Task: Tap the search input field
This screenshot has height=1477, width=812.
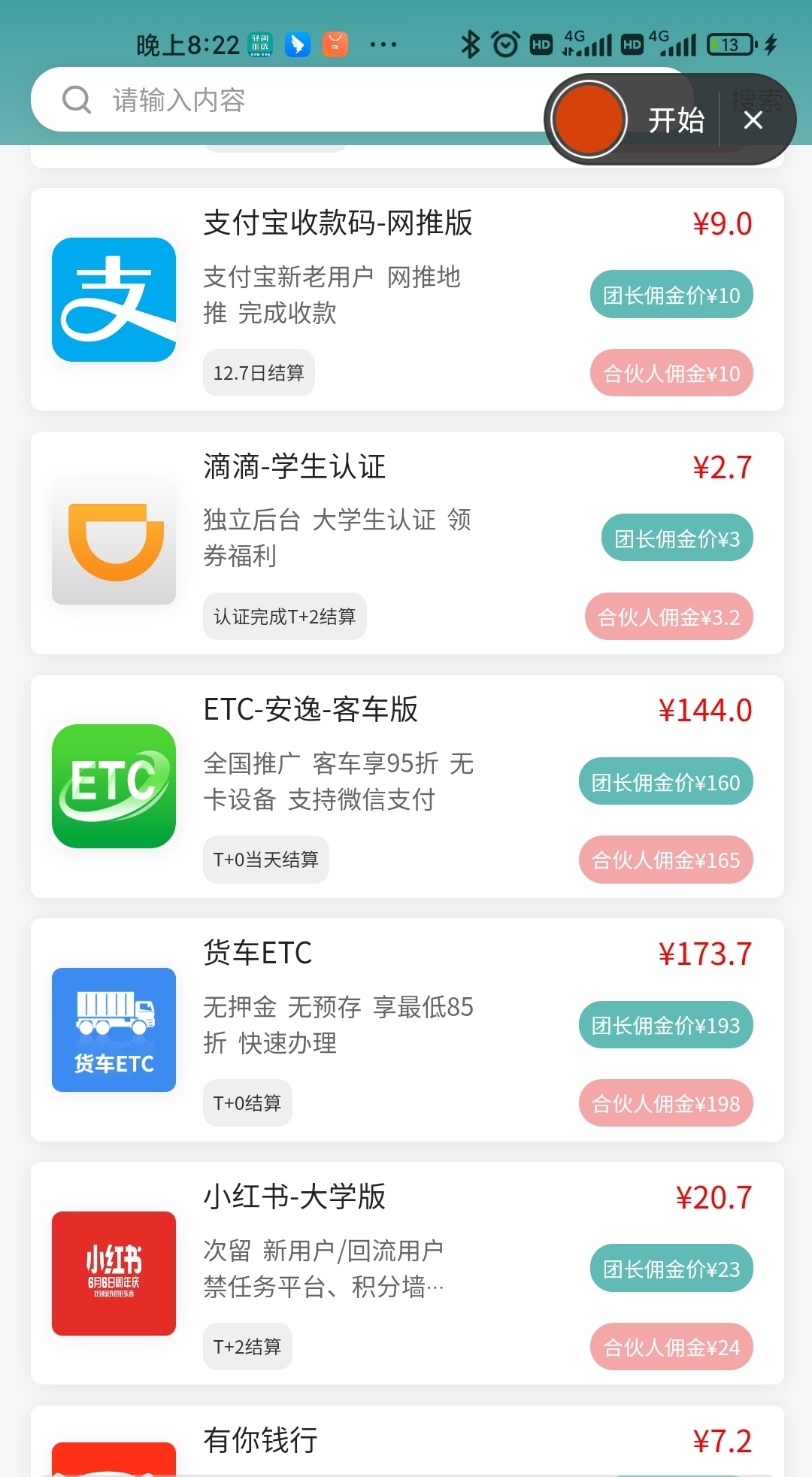Action: [x=301, y=100]
